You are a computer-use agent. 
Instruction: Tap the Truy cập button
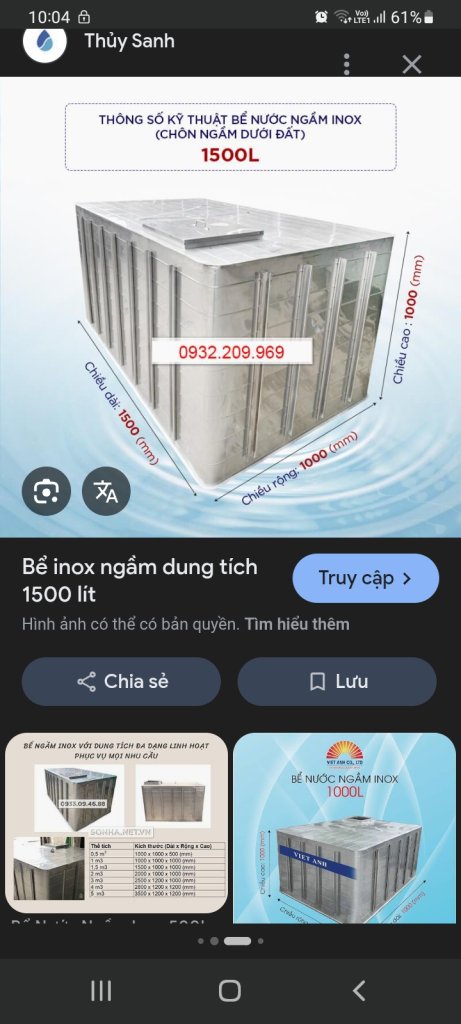pyautogui.click(x=366, y=578)
